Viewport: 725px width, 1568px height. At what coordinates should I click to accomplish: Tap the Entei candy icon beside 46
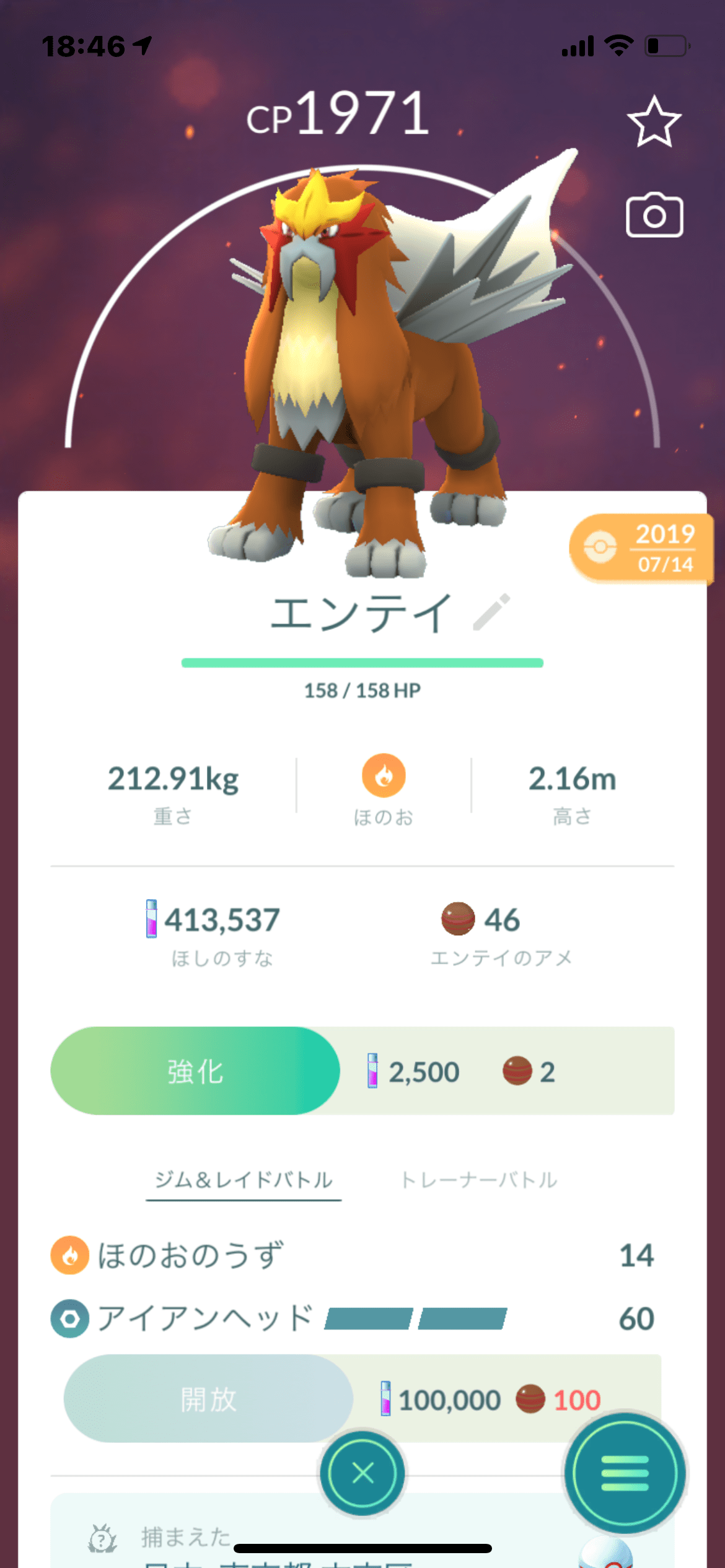click(x=459, y=920)
